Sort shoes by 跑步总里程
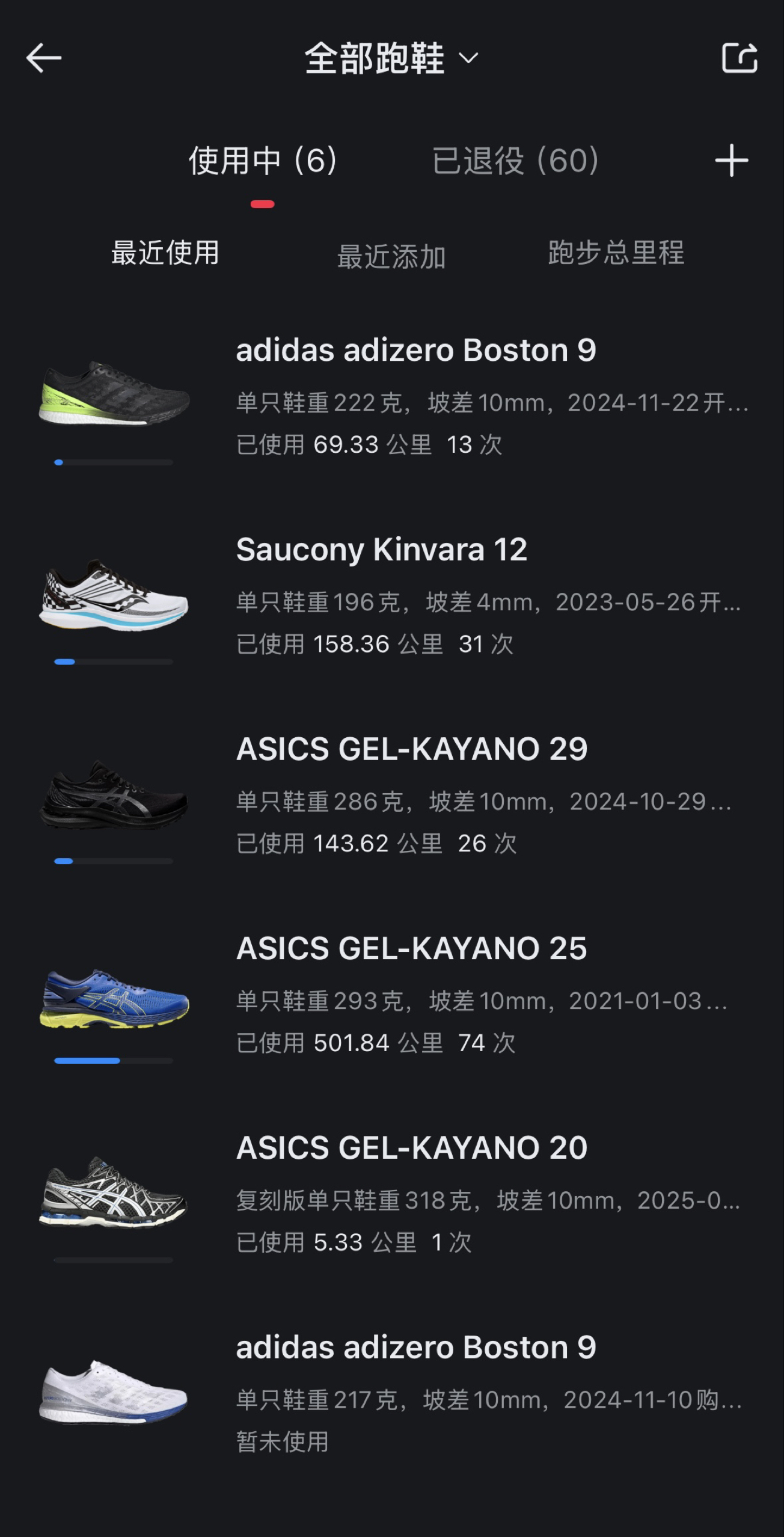 [x=616, y=253]
